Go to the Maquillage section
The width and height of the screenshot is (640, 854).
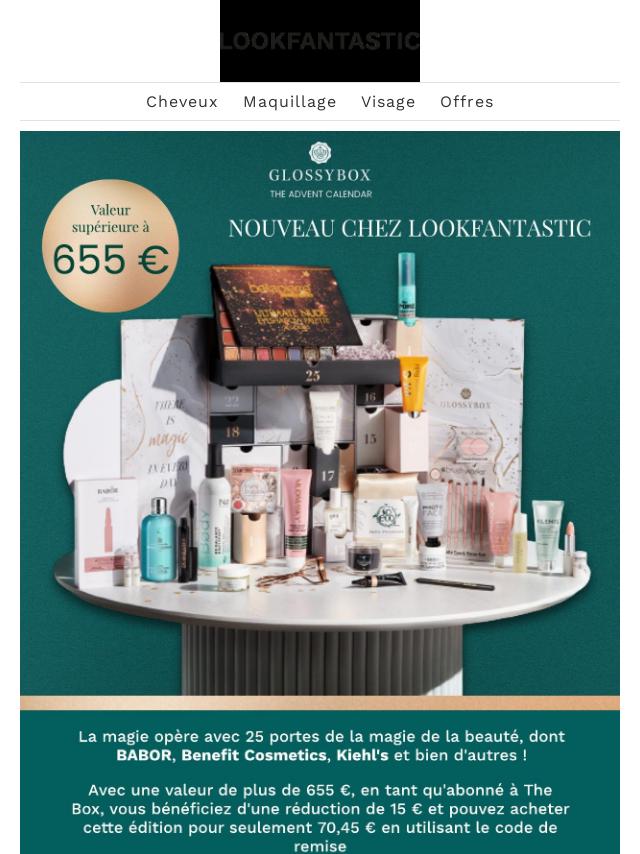(289, 102)
